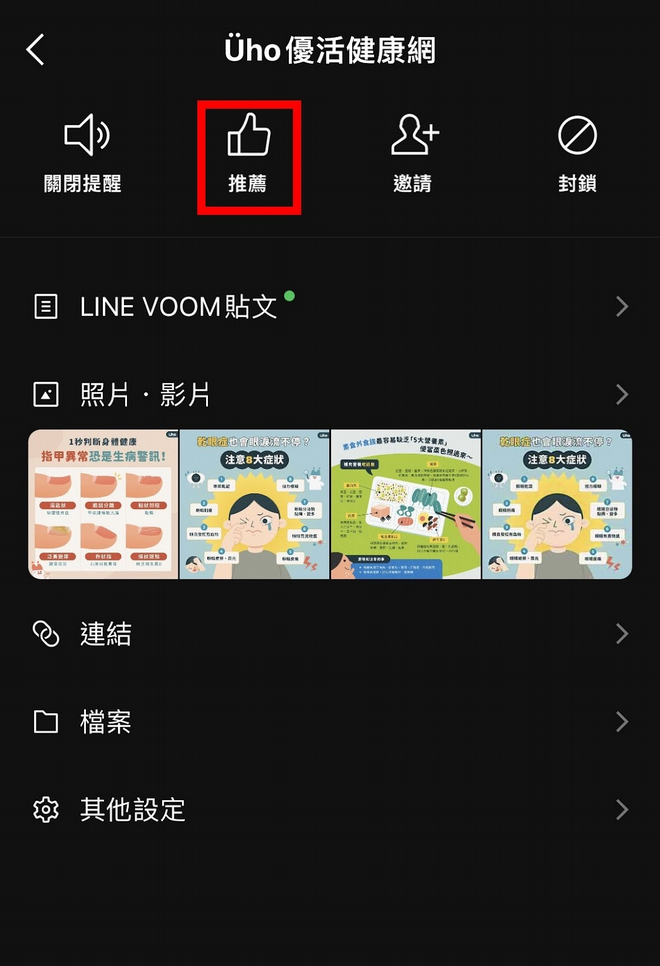Screen dimensions: 660x966
Task: Open 其他設定 settings
Action: (x=330, y=809)
